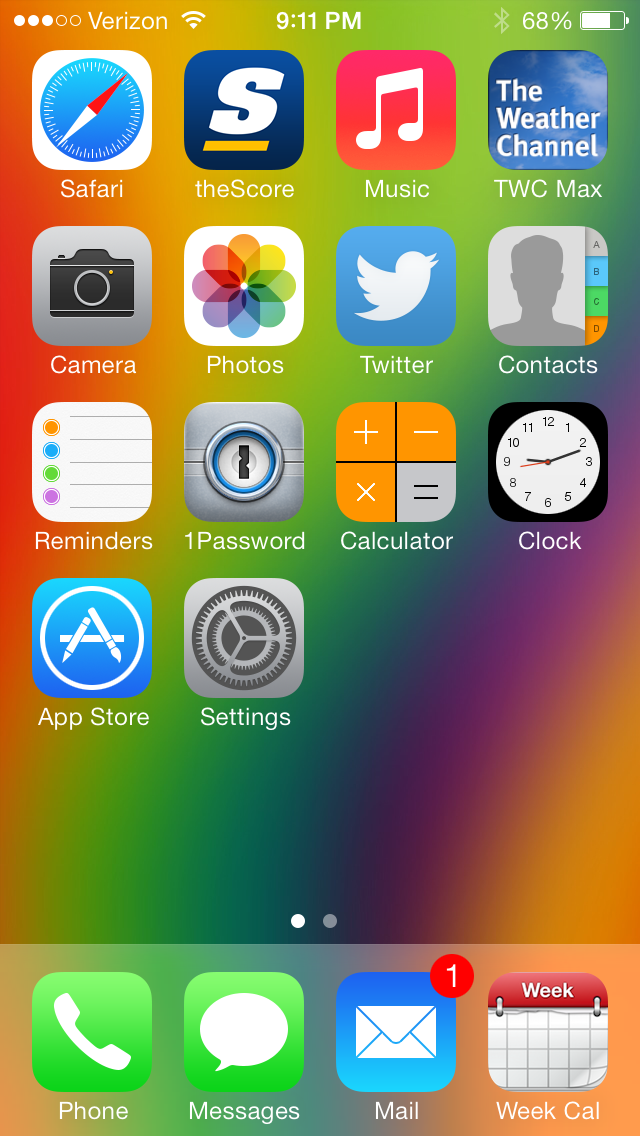Open the Phone app in dock

(x=92, y=1032)
